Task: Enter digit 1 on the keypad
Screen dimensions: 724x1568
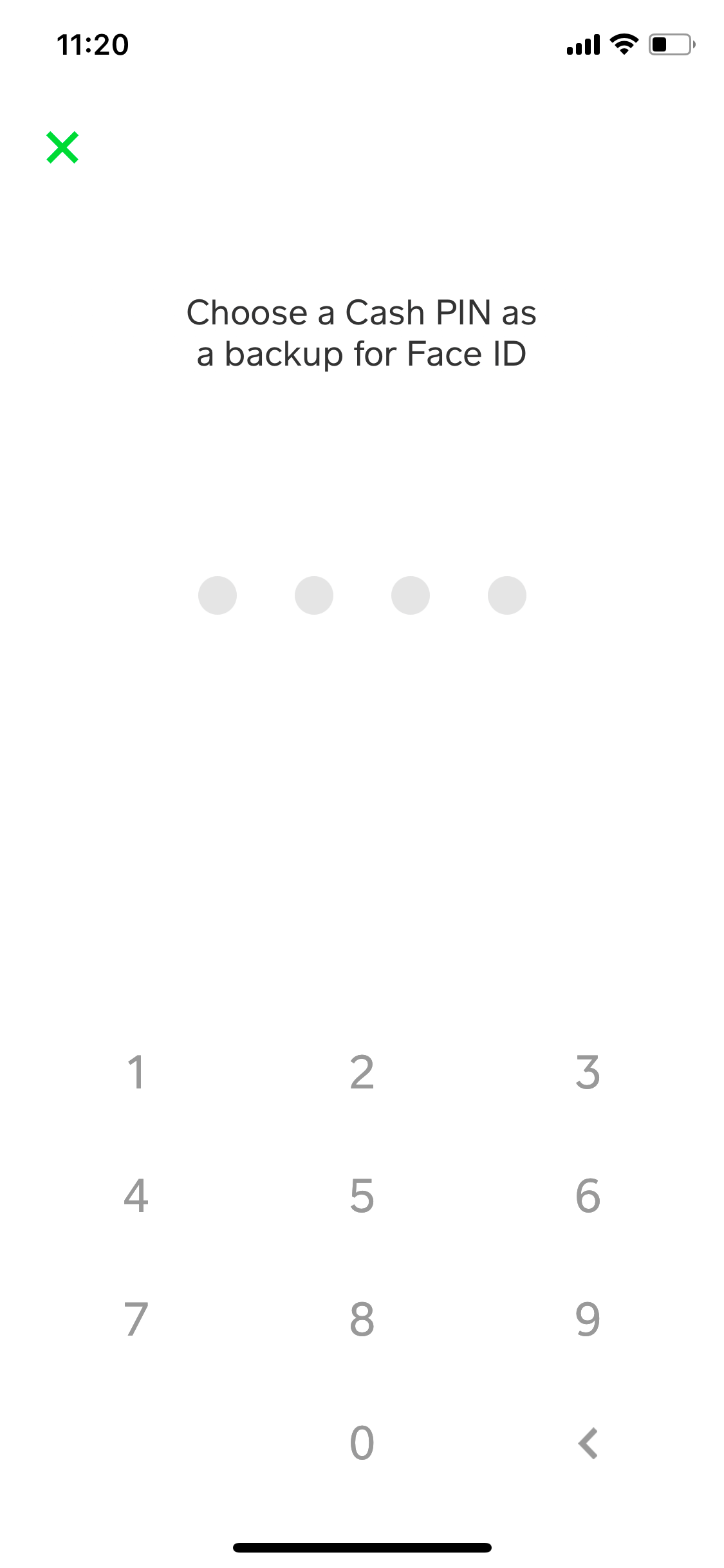Action: click(x=136, y=1072)
